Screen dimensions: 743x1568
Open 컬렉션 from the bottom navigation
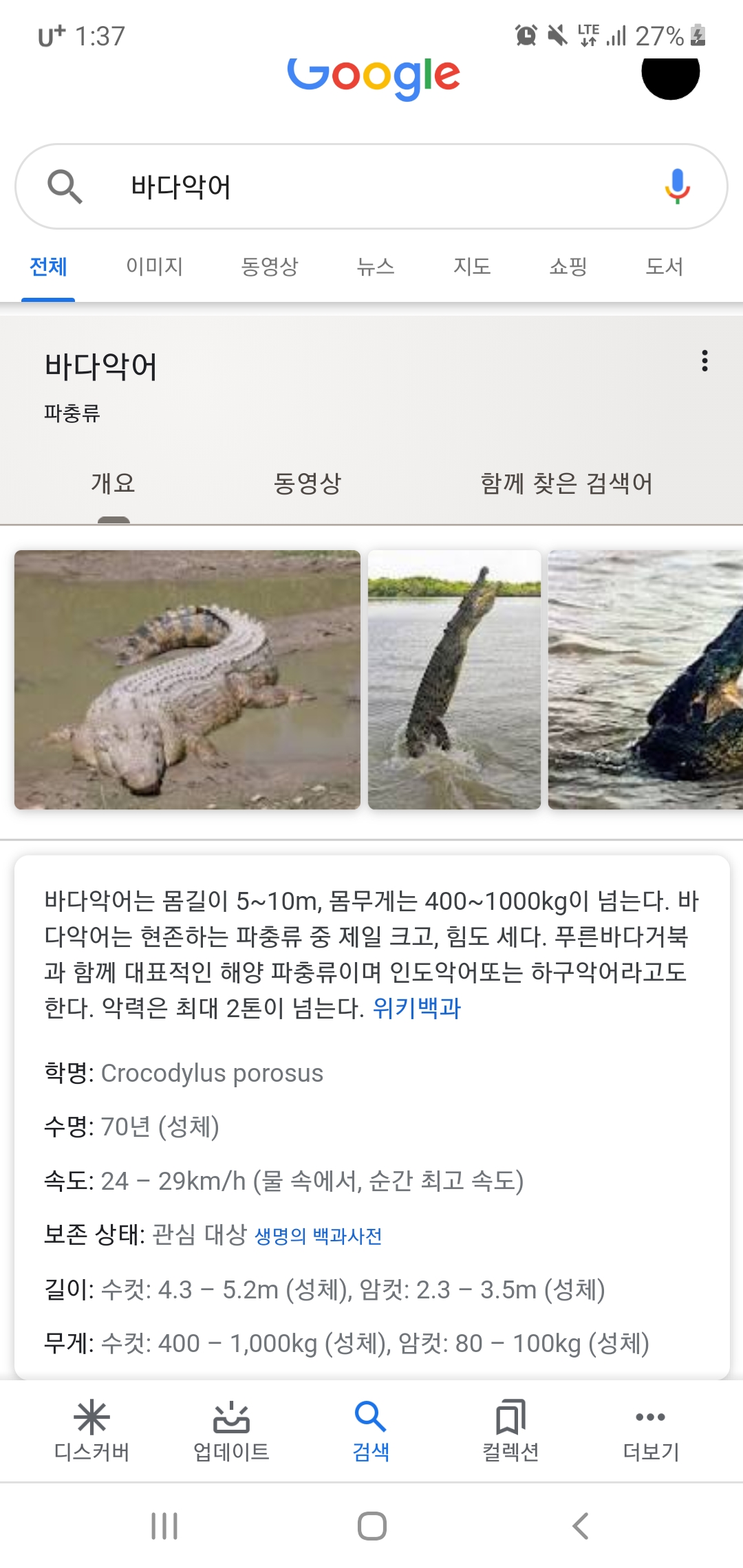coord(510,1430)
